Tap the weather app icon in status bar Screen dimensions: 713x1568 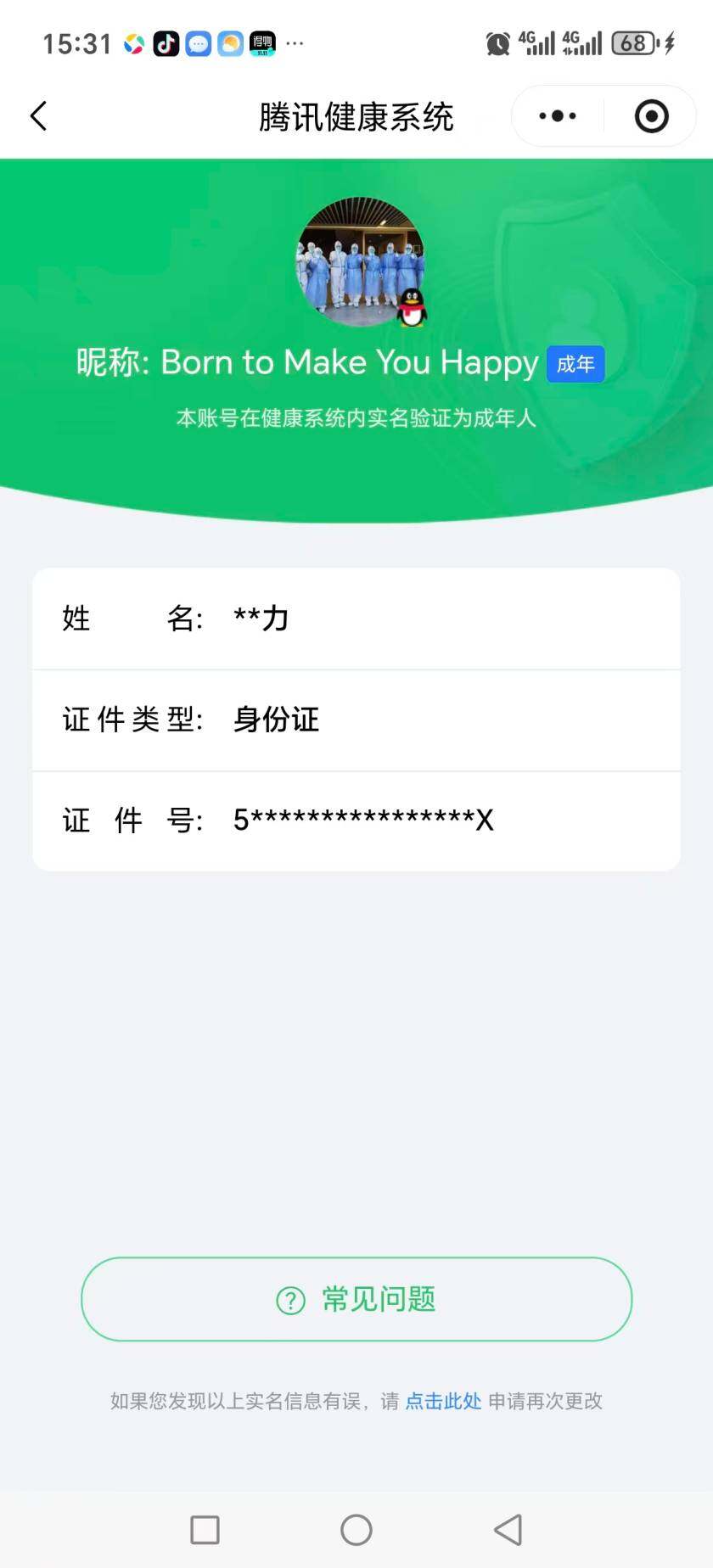(x=230, y=42)
